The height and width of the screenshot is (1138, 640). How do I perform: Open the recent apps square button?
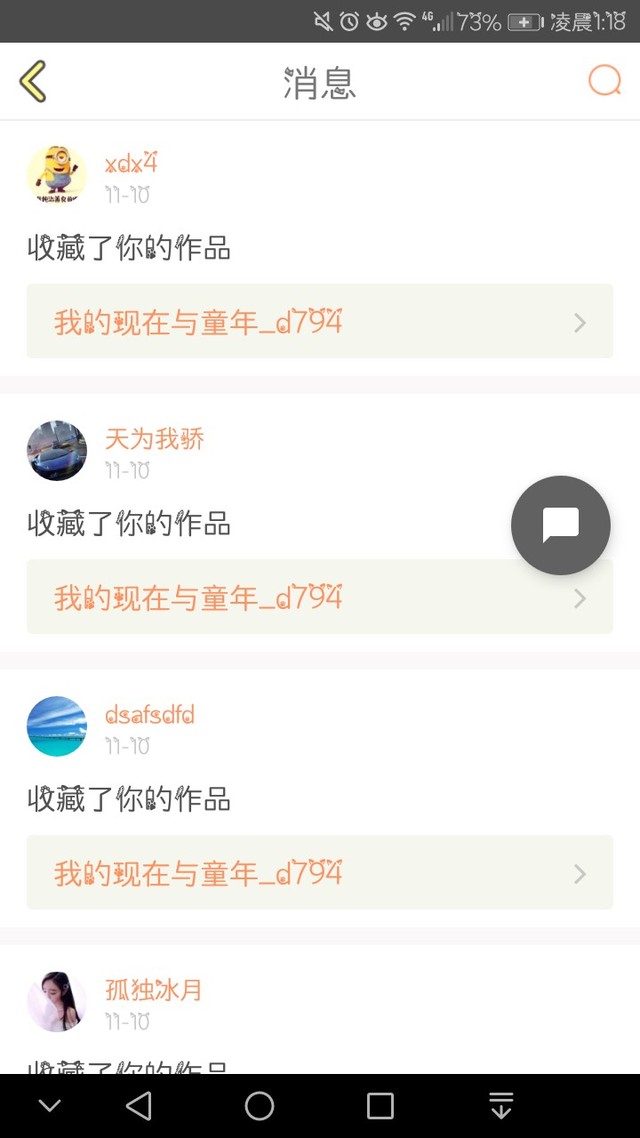pos(380,1106)
